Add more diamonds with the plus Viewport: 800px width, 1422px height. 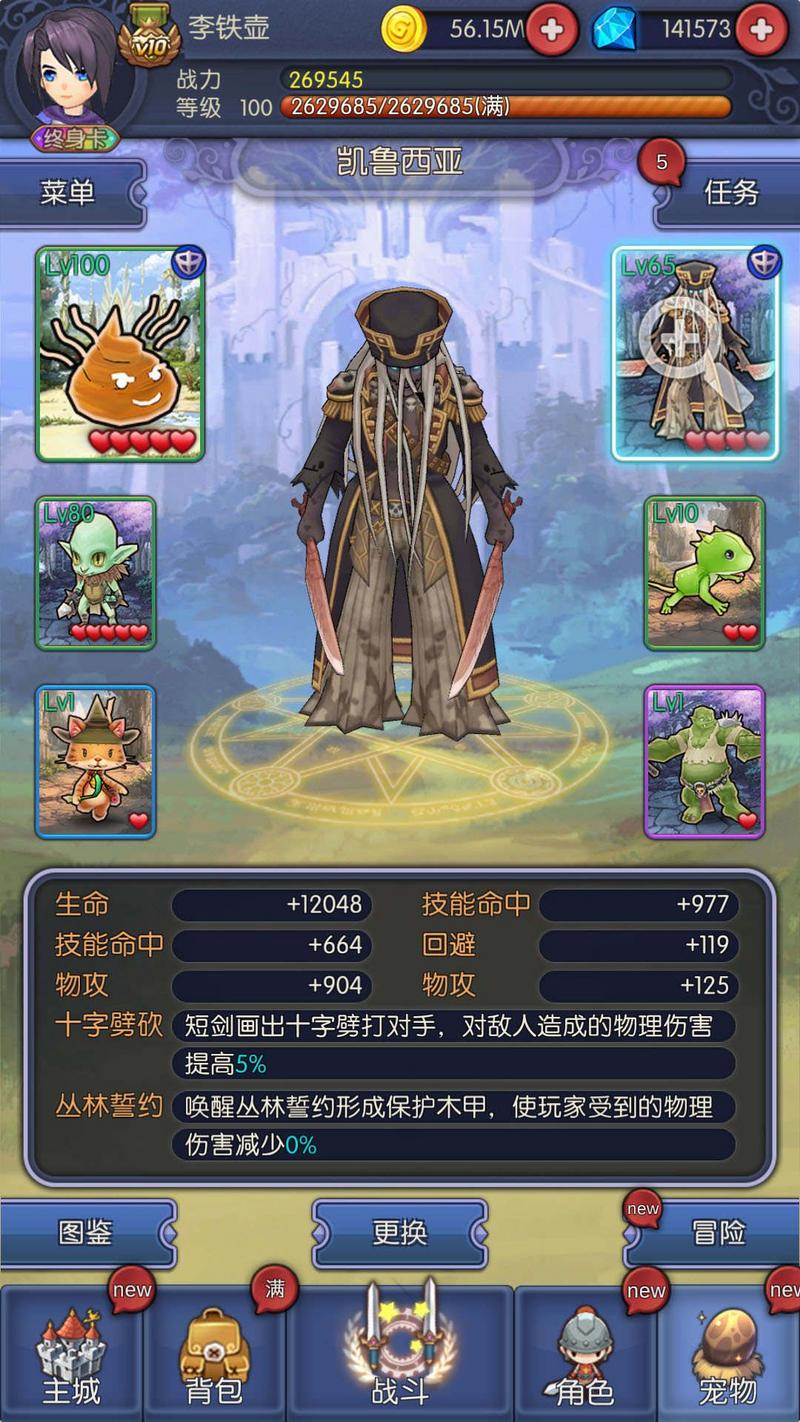click(761, 30)
